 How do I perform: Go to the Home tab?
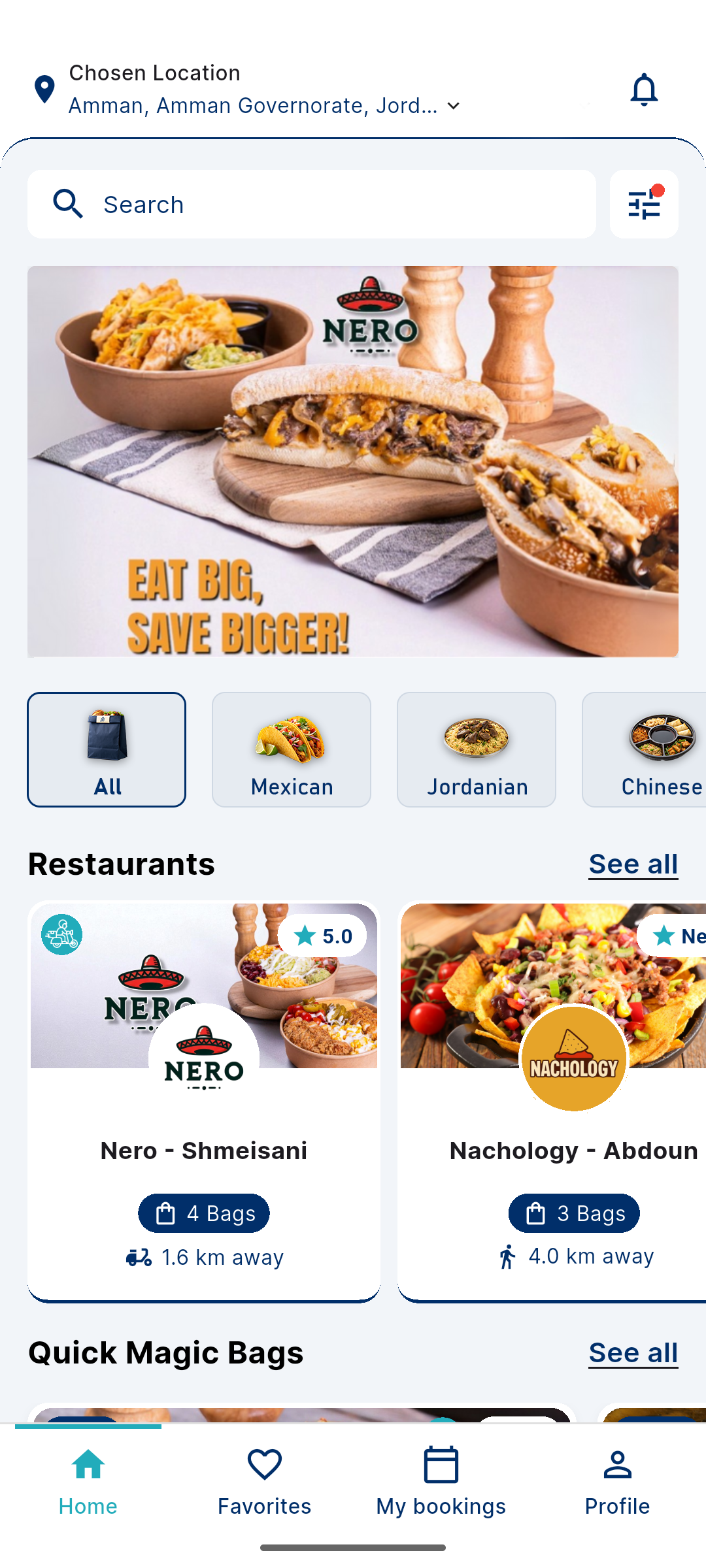(88, 1481)
